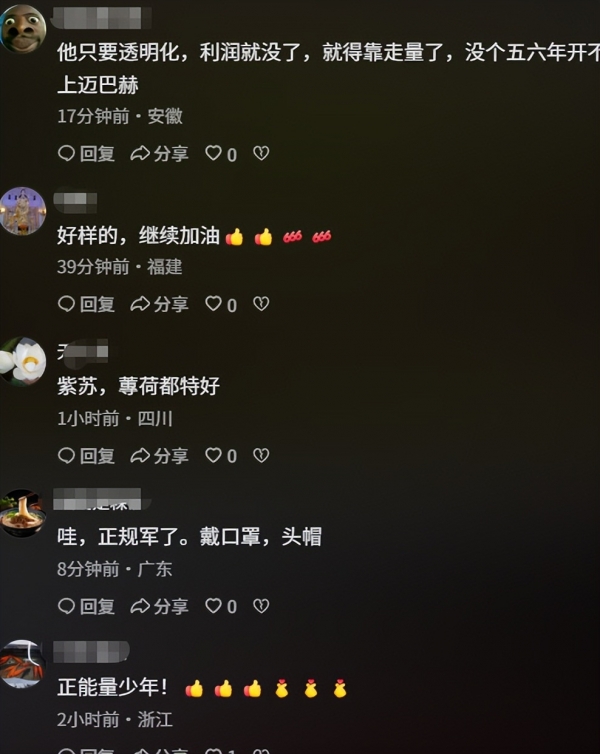Image resolution: width=600 pixels, height=754 pixels.
Task: Open the white flower avatar's profile
Action: coord(22,361)
